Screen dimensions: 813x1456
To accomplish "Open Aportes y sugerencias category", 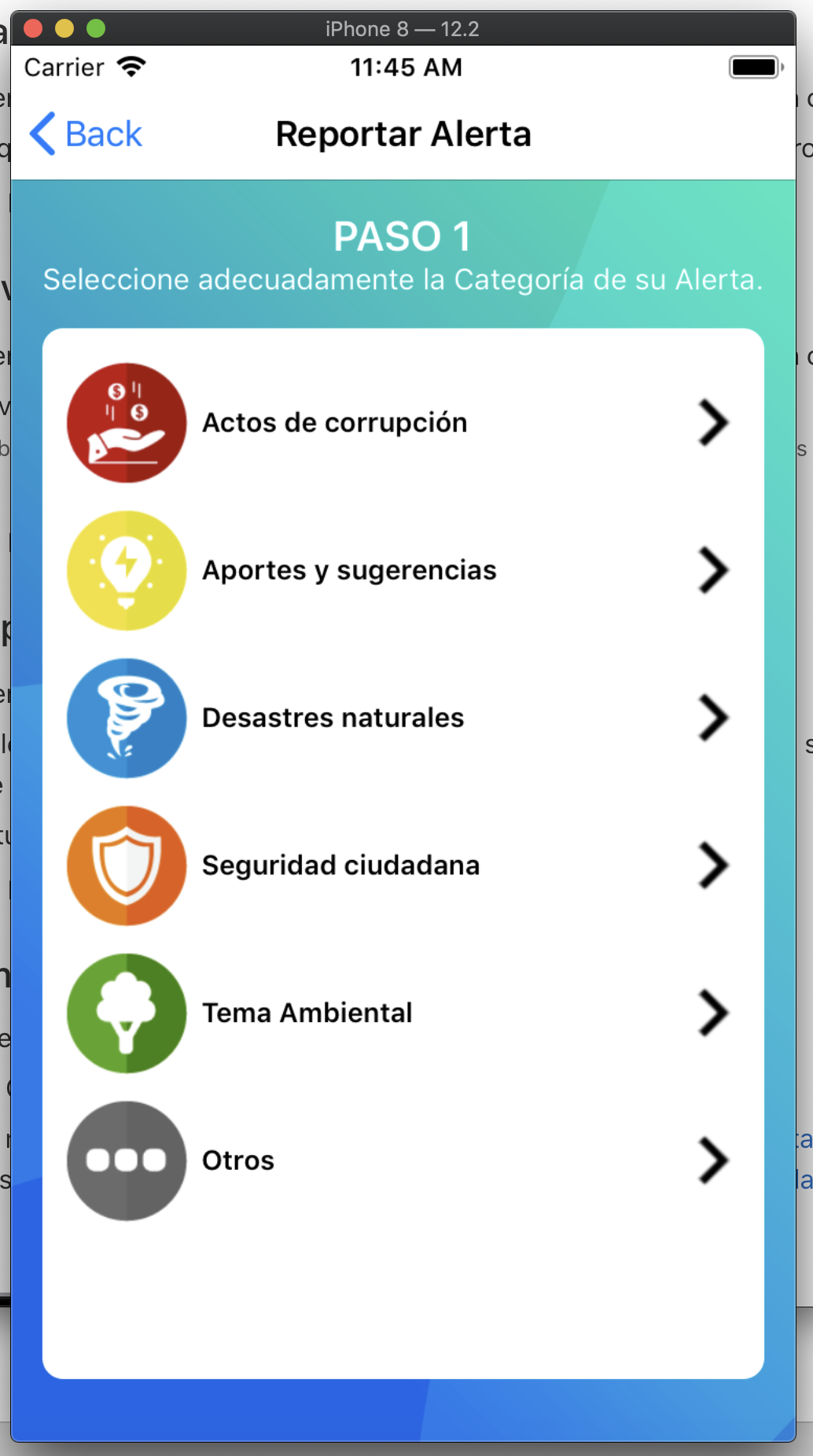I will click(x=349, y=571).
